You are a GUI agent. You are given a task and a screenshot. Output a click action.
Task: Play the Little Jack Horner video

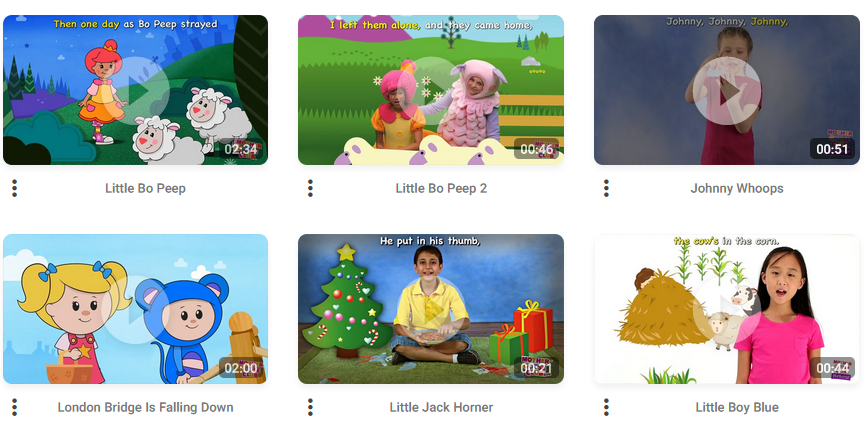point(431,309)
